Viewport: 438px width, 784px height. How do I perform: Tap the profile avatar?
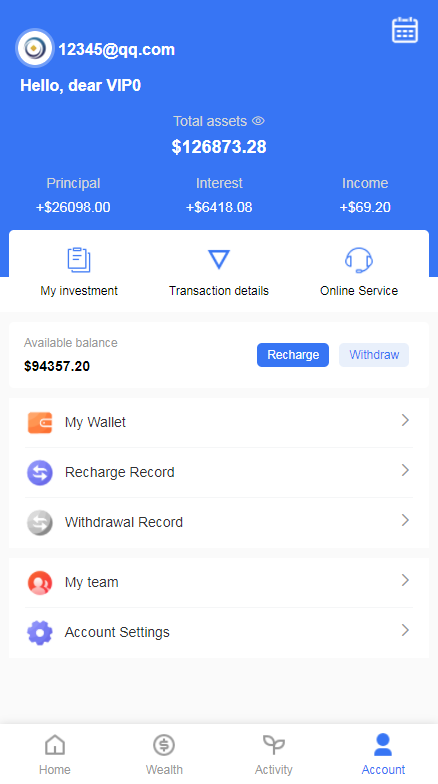(x=35, y=48)
